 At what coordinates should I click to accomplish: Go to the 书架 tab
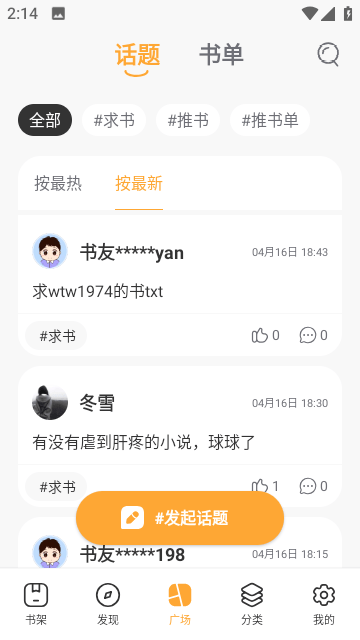tap(36, 604)
